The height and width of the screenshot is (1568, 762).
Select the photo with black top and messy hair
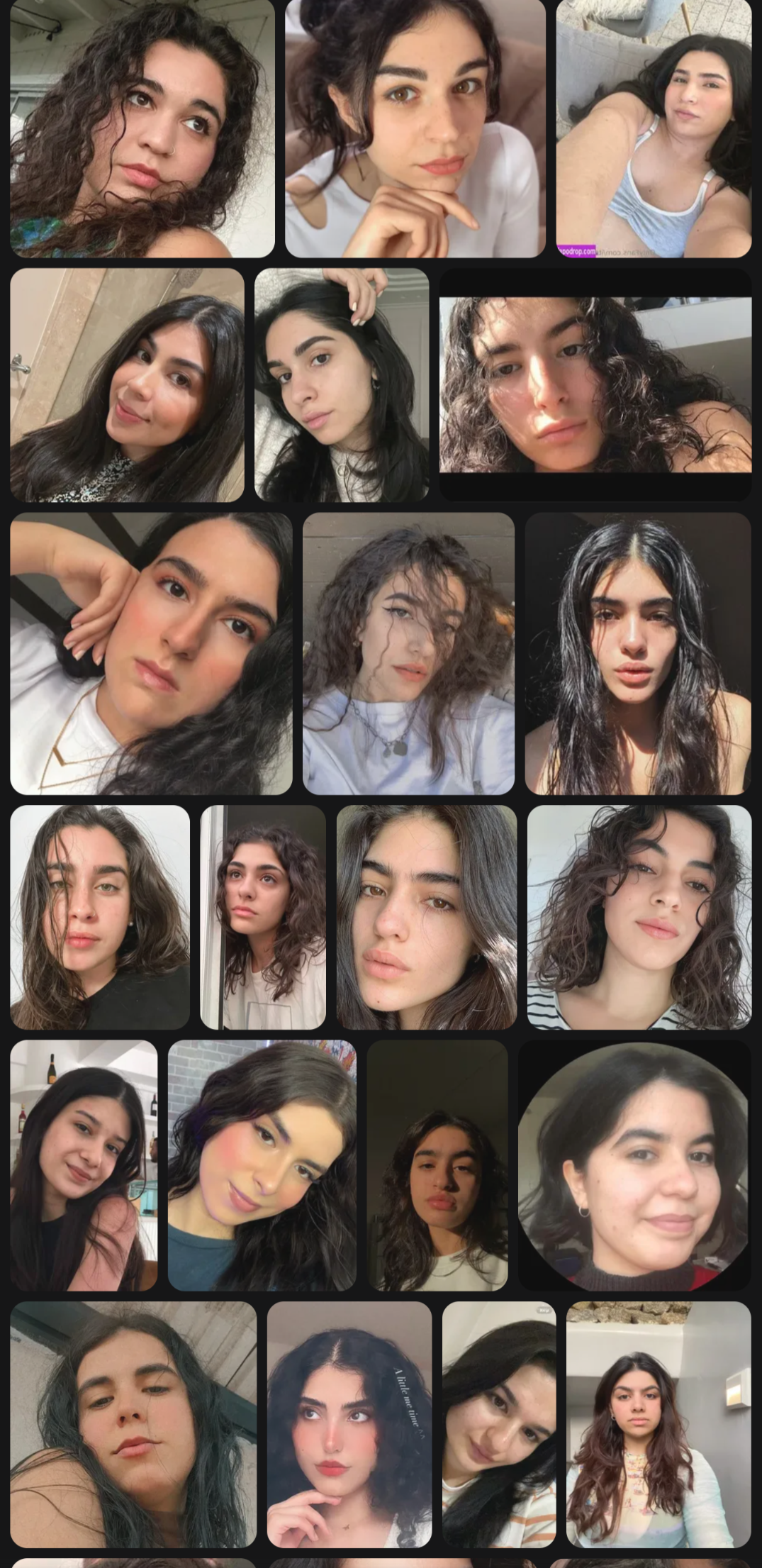pos(99,916)
